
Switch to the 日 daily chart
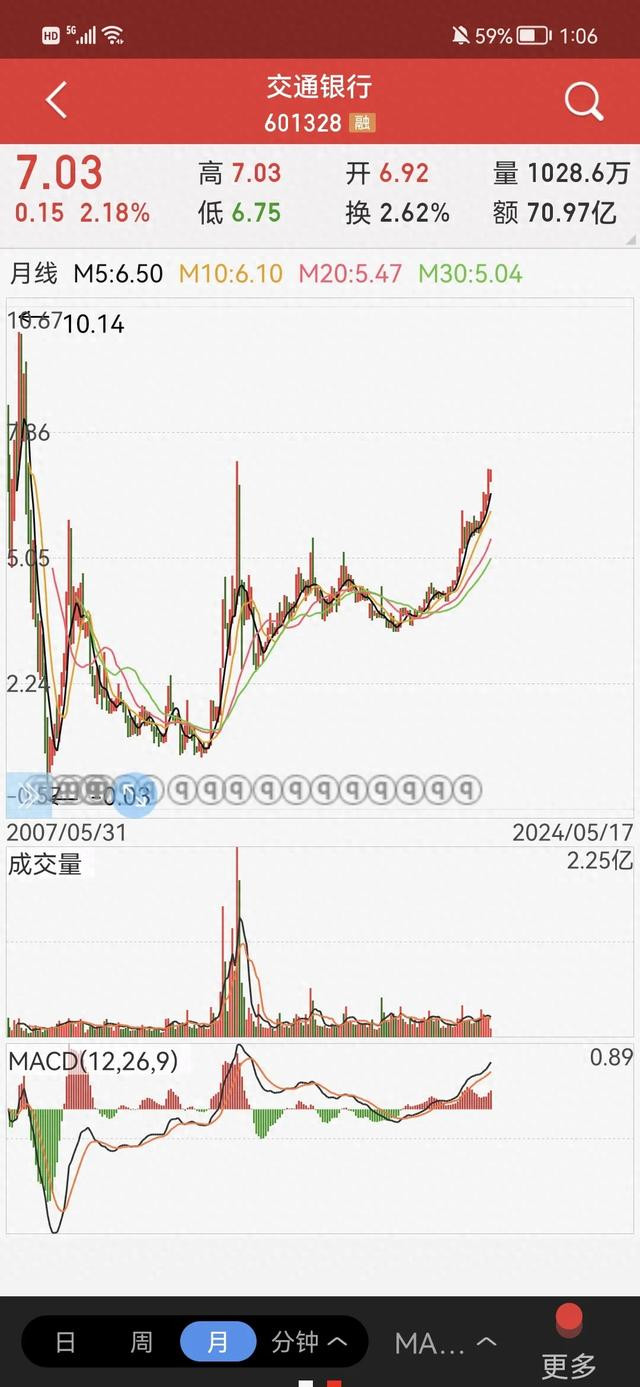pyautogui.click(x=65, y=1341)
